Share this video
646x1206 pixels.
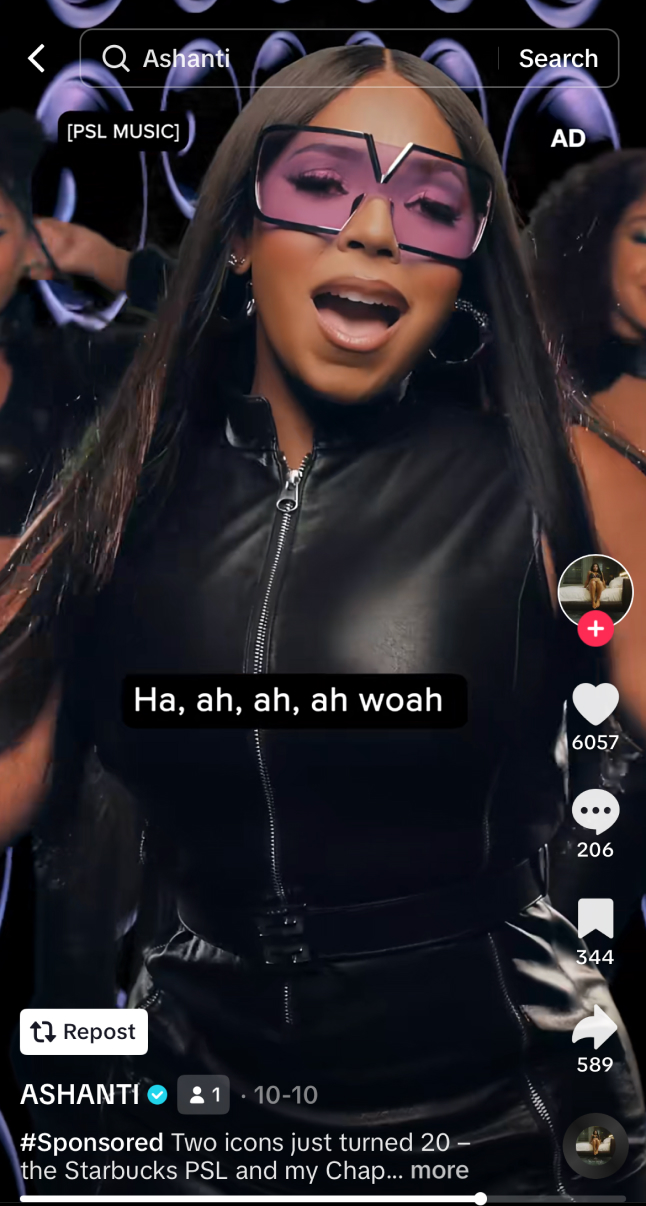tap(595, 1026)
